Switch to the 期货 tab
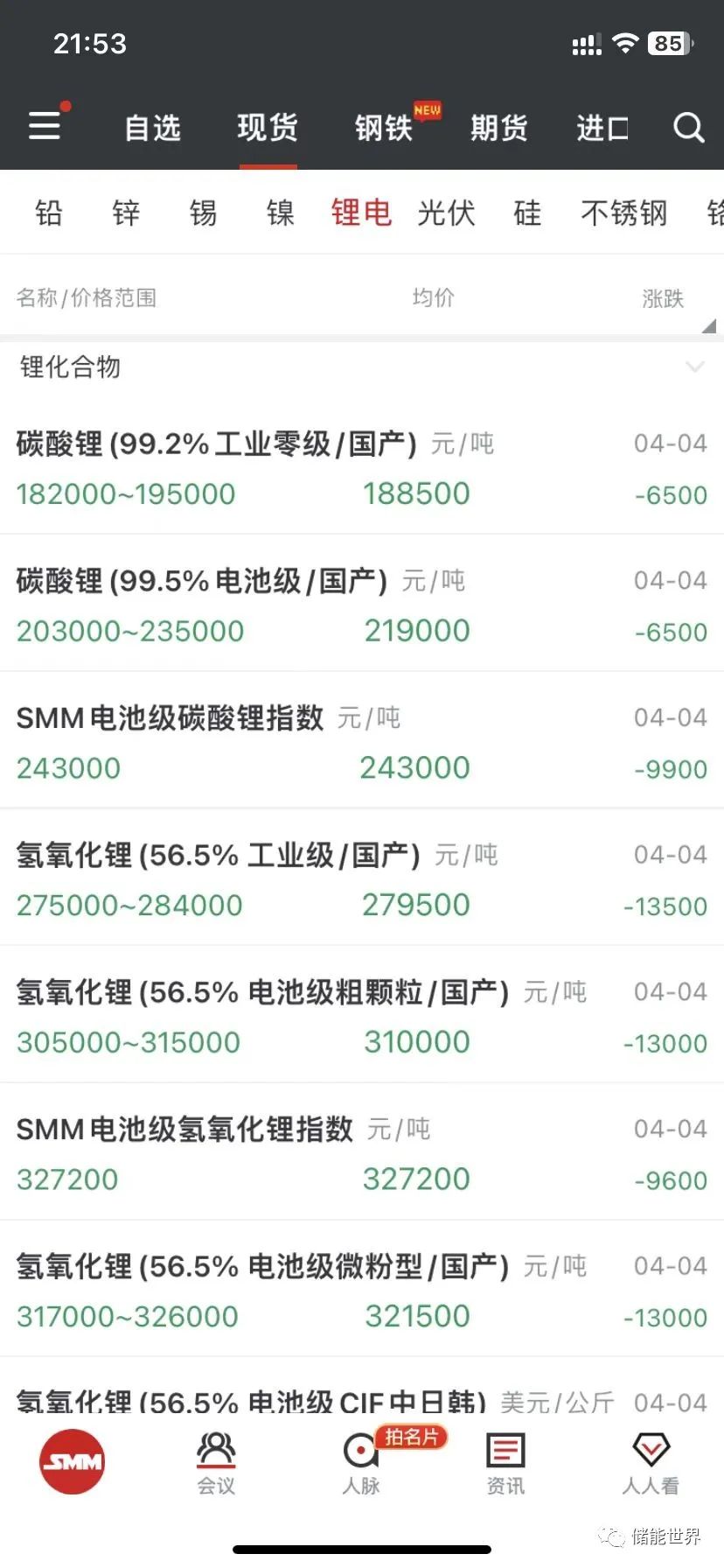Image resolution: width=724 pixels, height=1568 pixels. [x=498, y=128]
